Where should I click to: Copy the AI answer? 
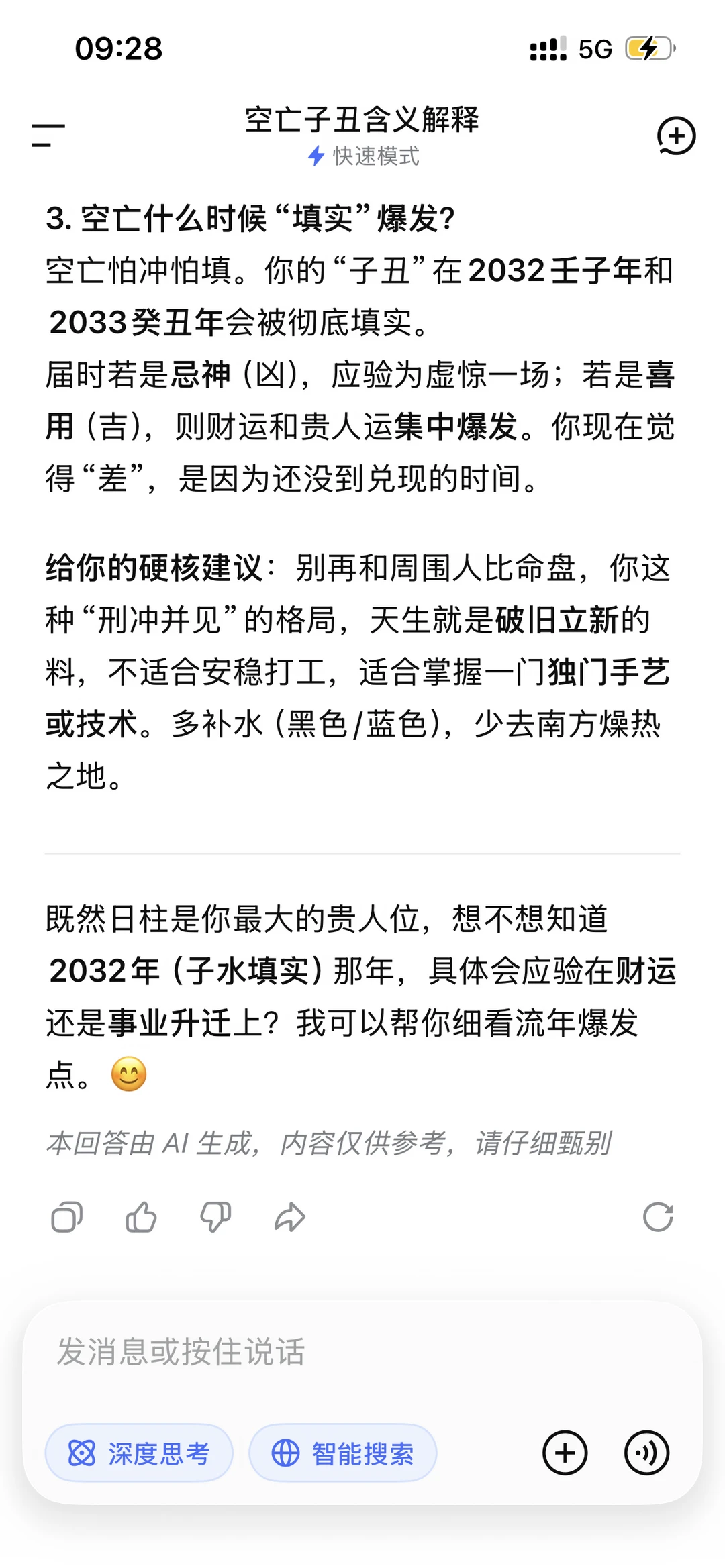tap(67, 1216)
